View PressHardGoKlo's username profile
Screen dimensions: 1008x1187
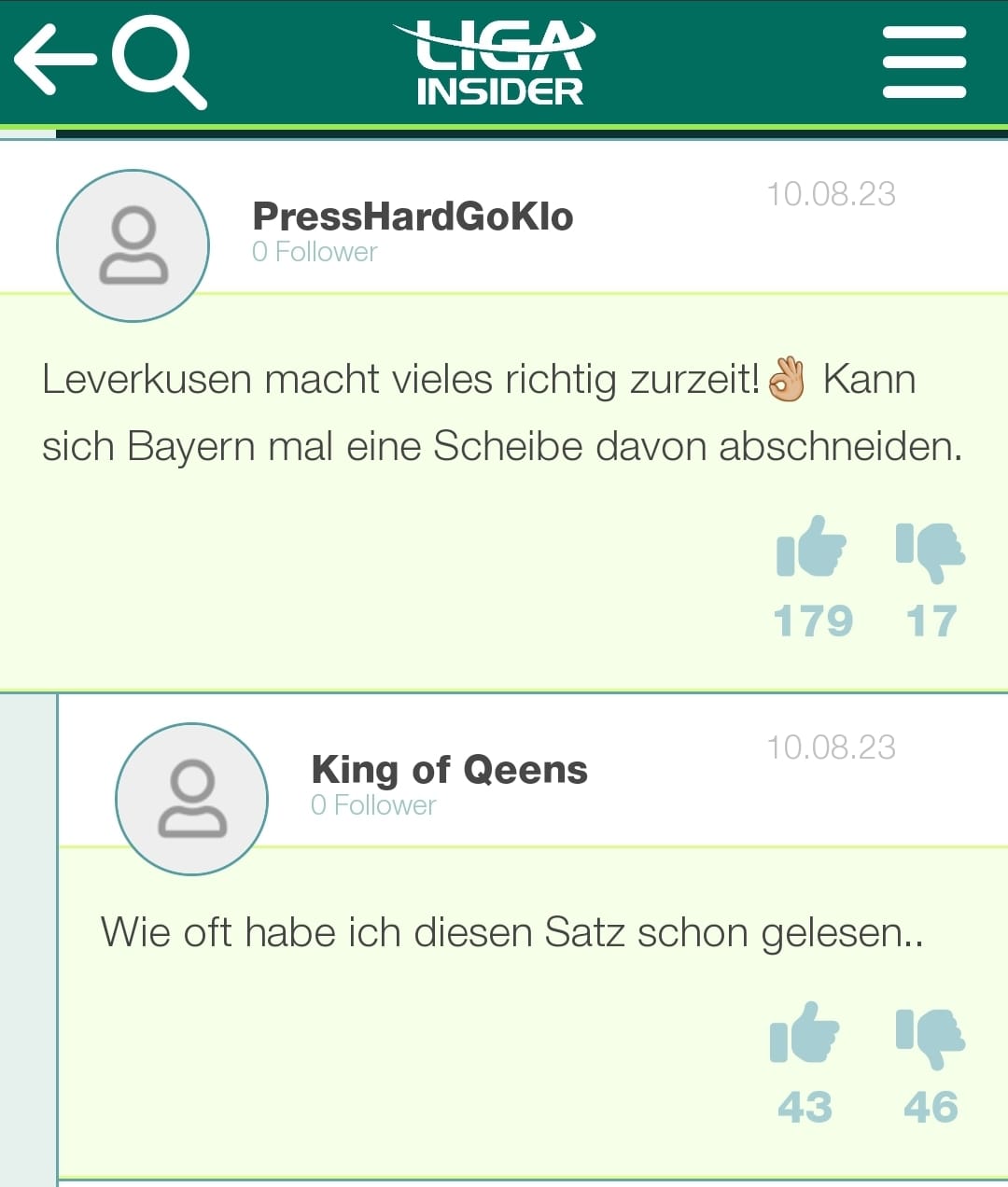pos(413,216)
